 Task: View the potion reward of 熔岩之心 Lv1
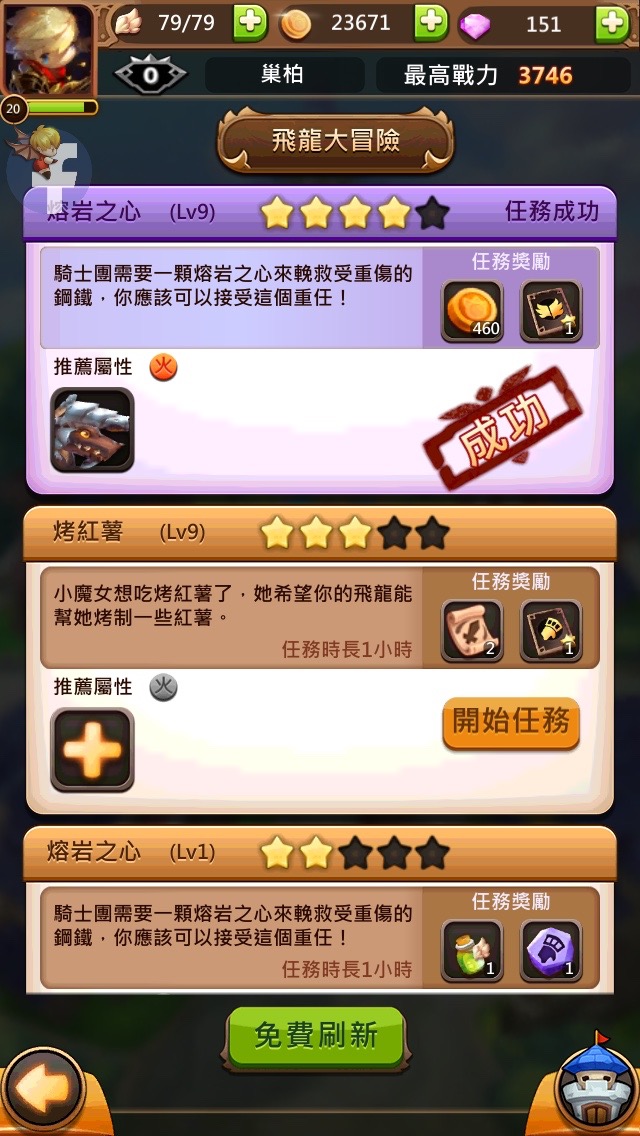pyautogui.click(x=472, y=950)
